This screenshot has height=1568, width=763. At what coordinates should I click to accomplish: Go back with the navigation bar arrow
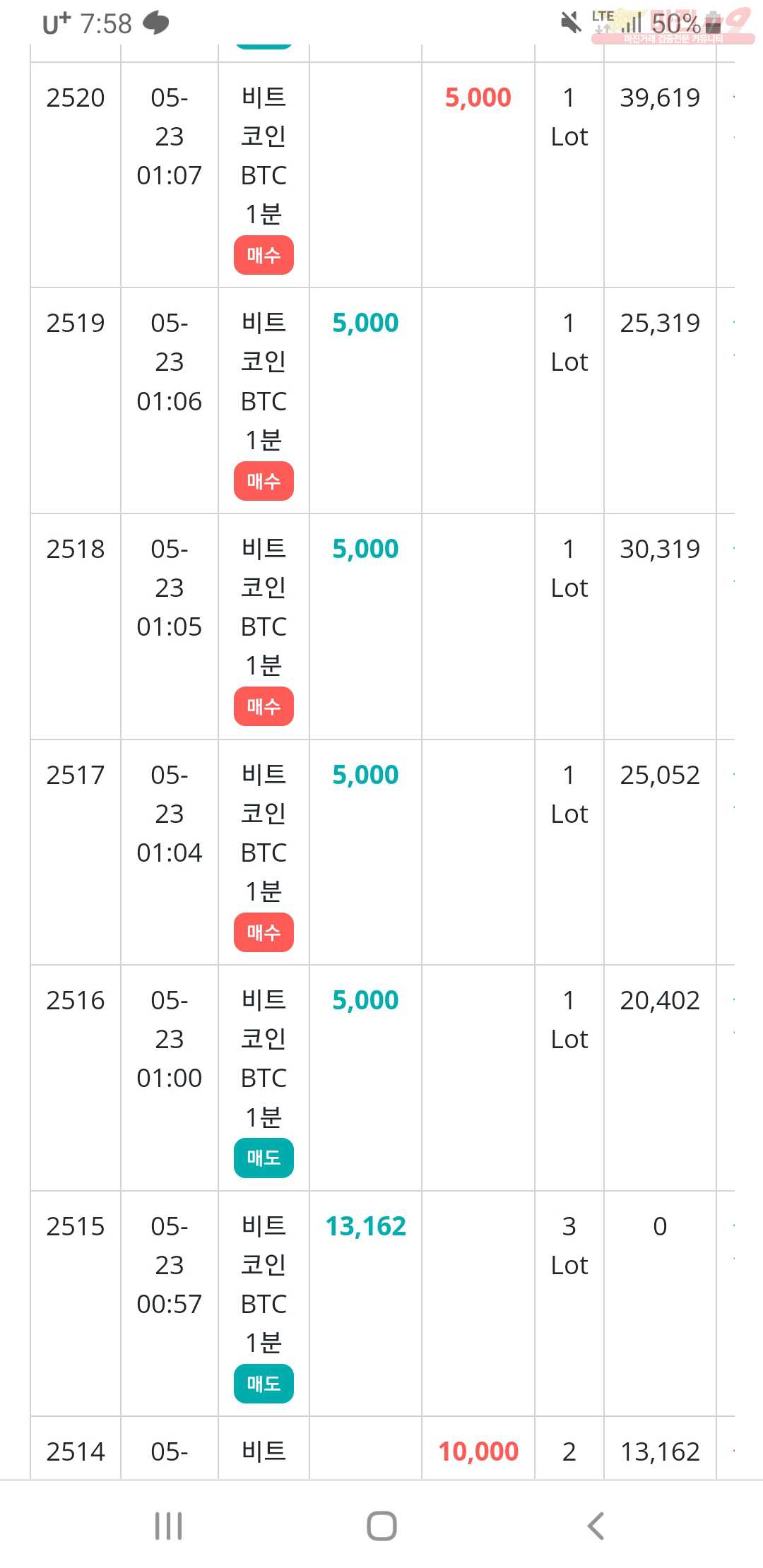coord(596,1526)
